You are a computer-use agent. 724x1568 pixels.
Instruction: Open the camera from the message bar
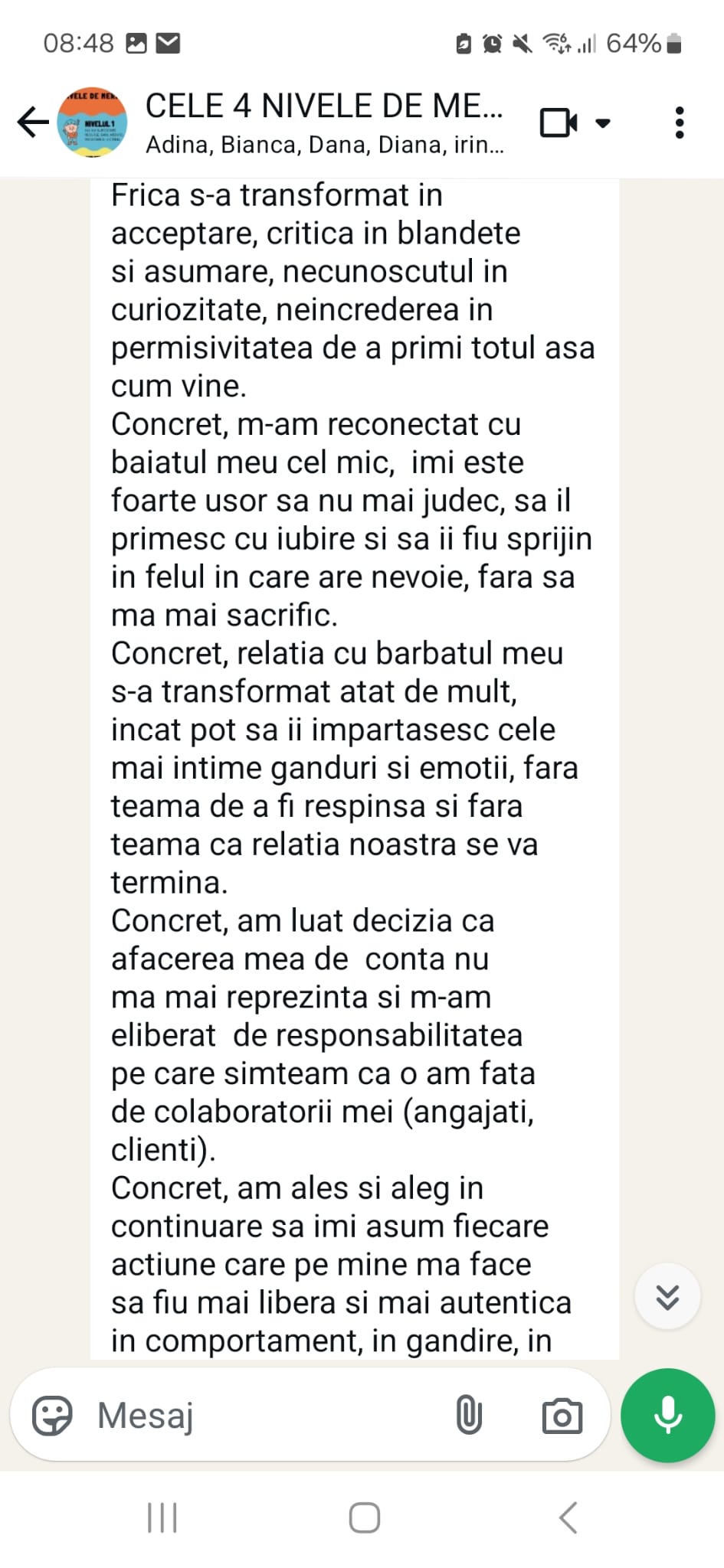coord(562,1415)
